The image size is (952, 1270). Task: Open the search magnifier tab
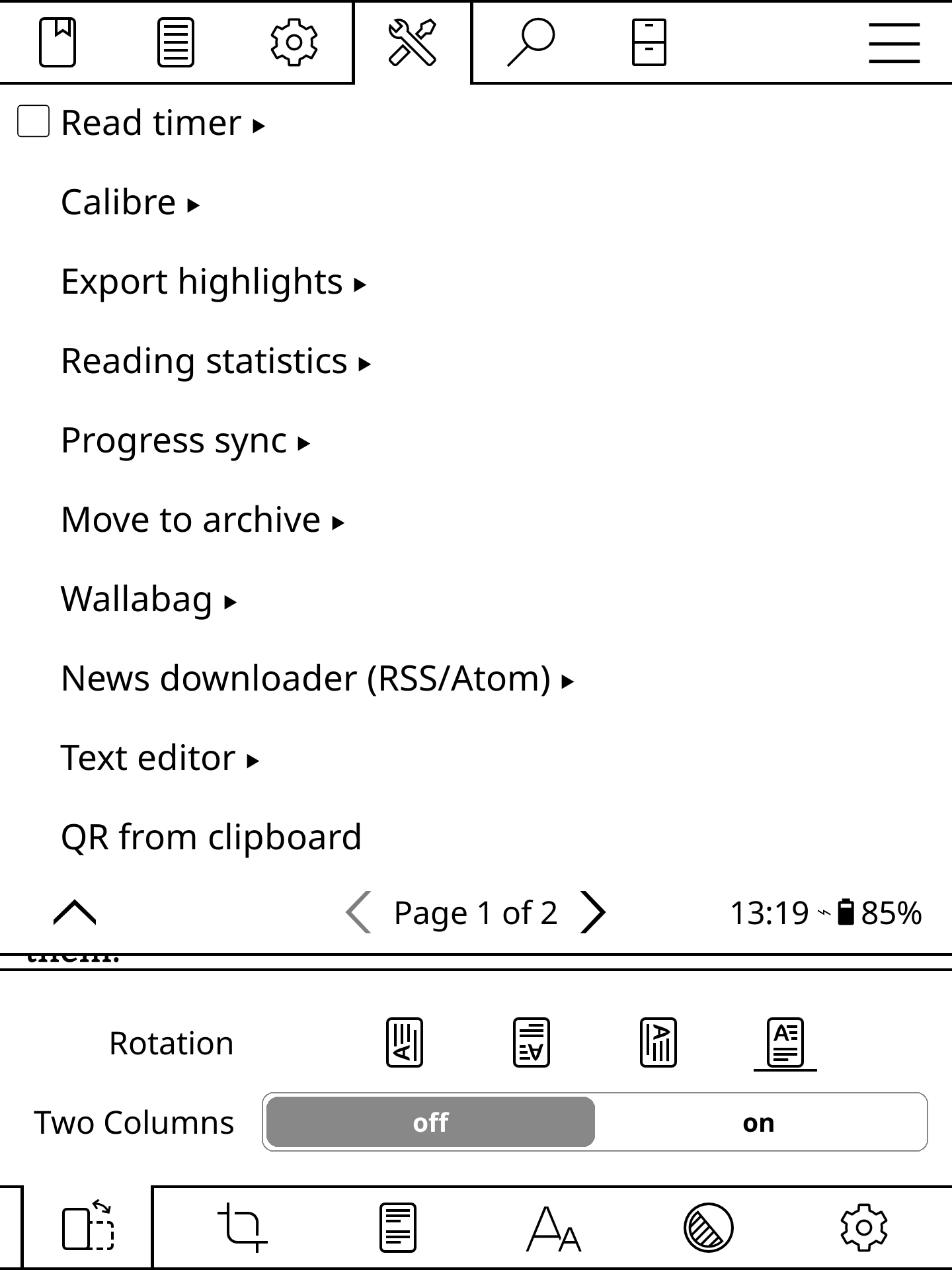pyautogui.click(x=530, y=43)
